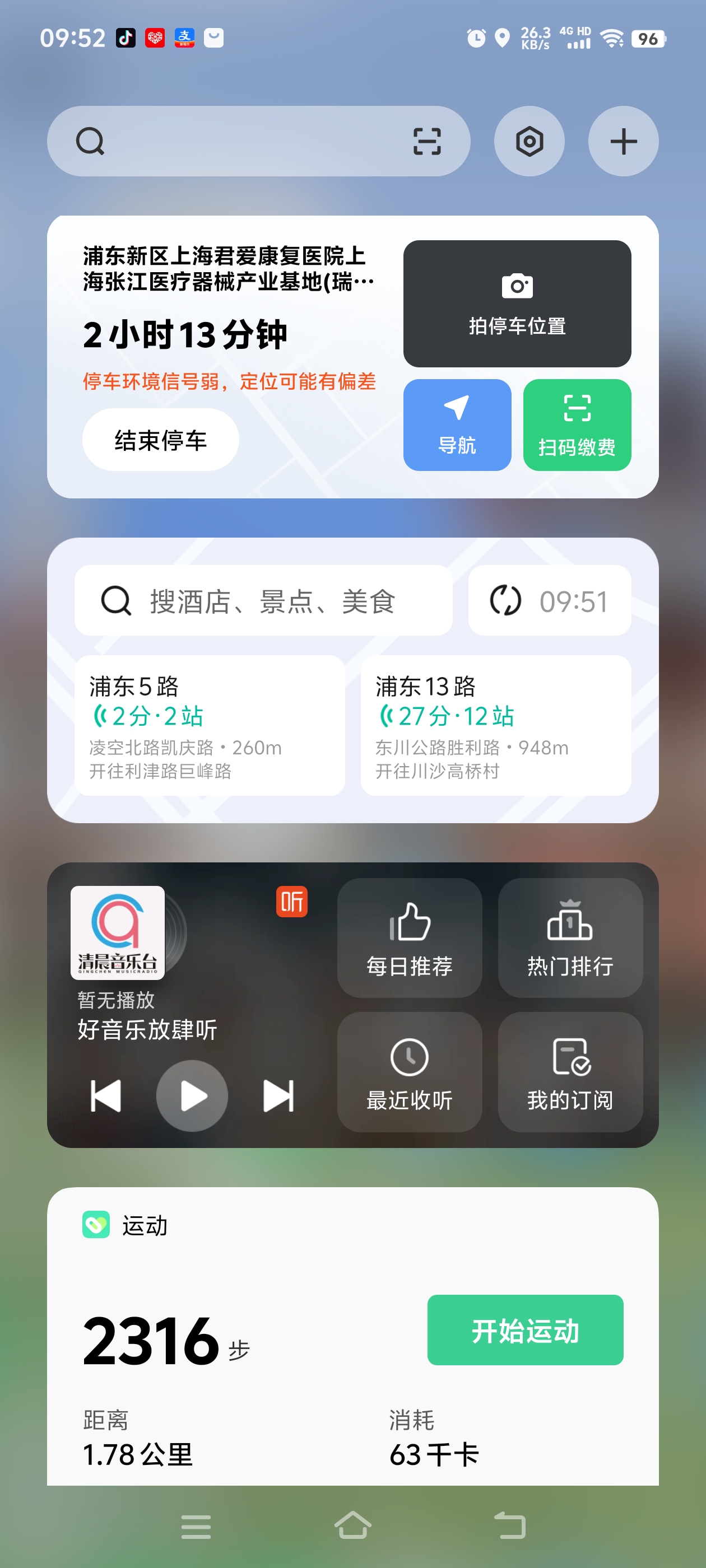Screen dimensions: 706x1568
Task: Open 热门排行 hot rankings
Action: coord(569,937)
